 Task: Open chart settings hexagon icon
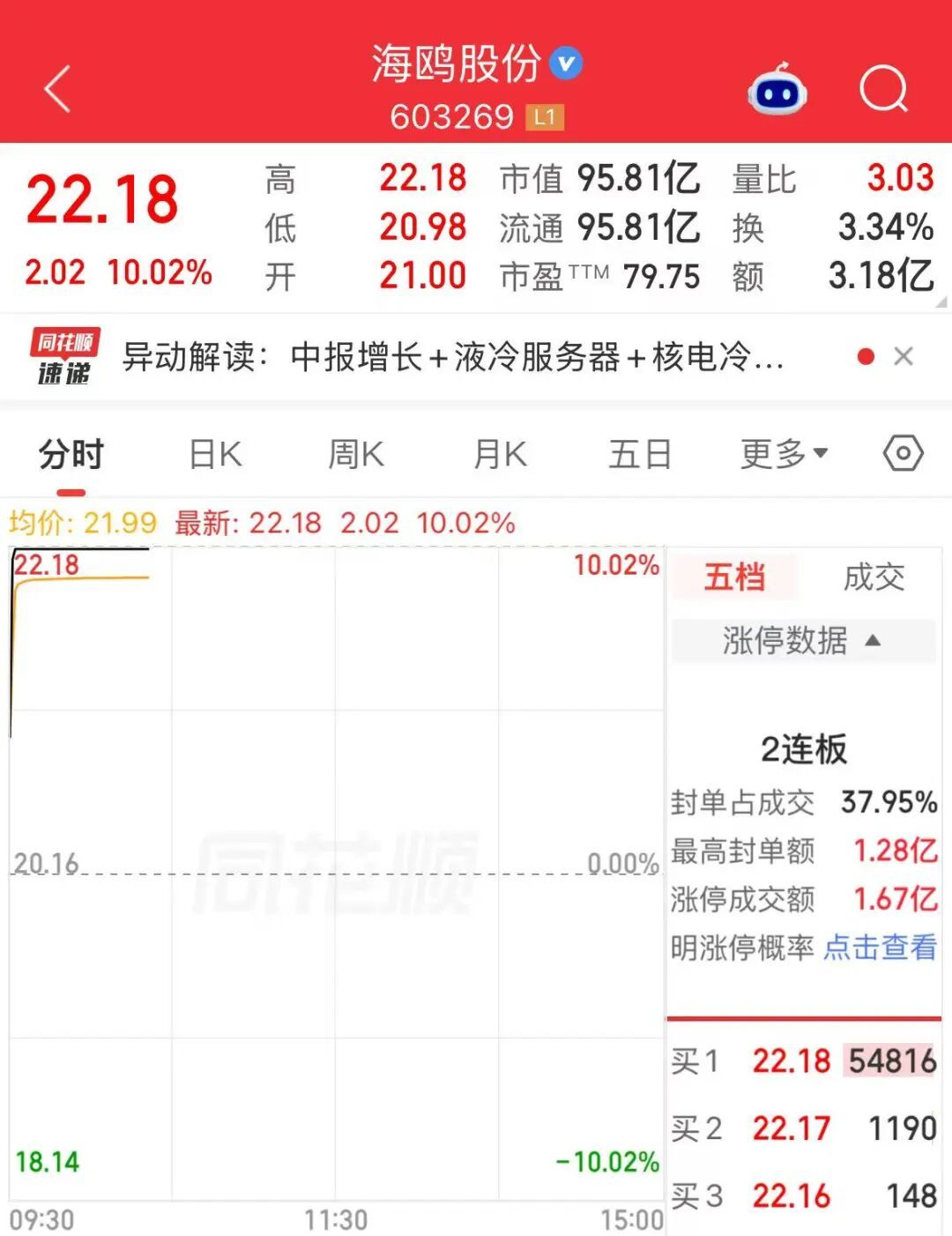[x=904, y=454]
